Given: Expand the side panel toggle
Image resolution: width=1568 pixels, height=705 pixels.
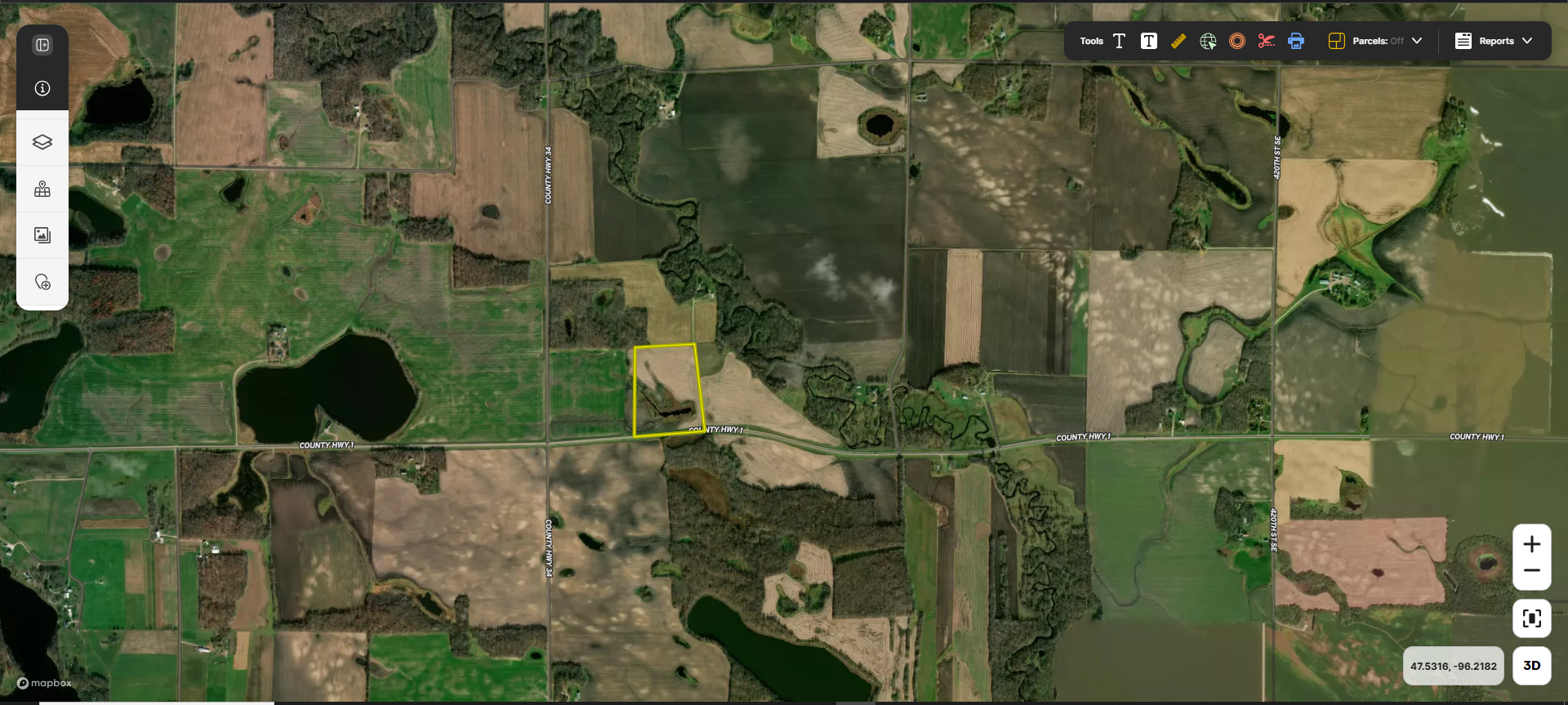Looking at the screenshot, I should [42, 45].
